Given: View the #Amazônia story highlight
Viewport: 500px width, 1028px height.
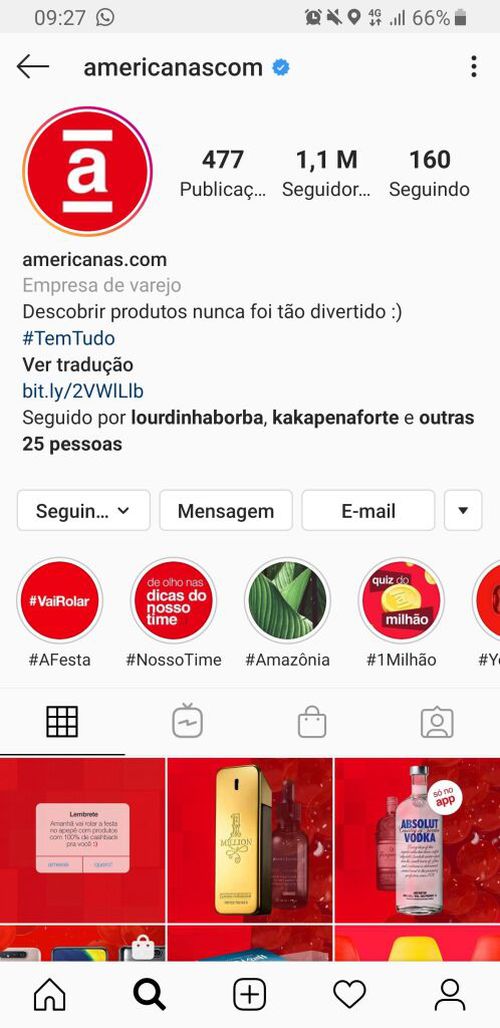Looking at the screenshot, I should click(x=288, y=601).
